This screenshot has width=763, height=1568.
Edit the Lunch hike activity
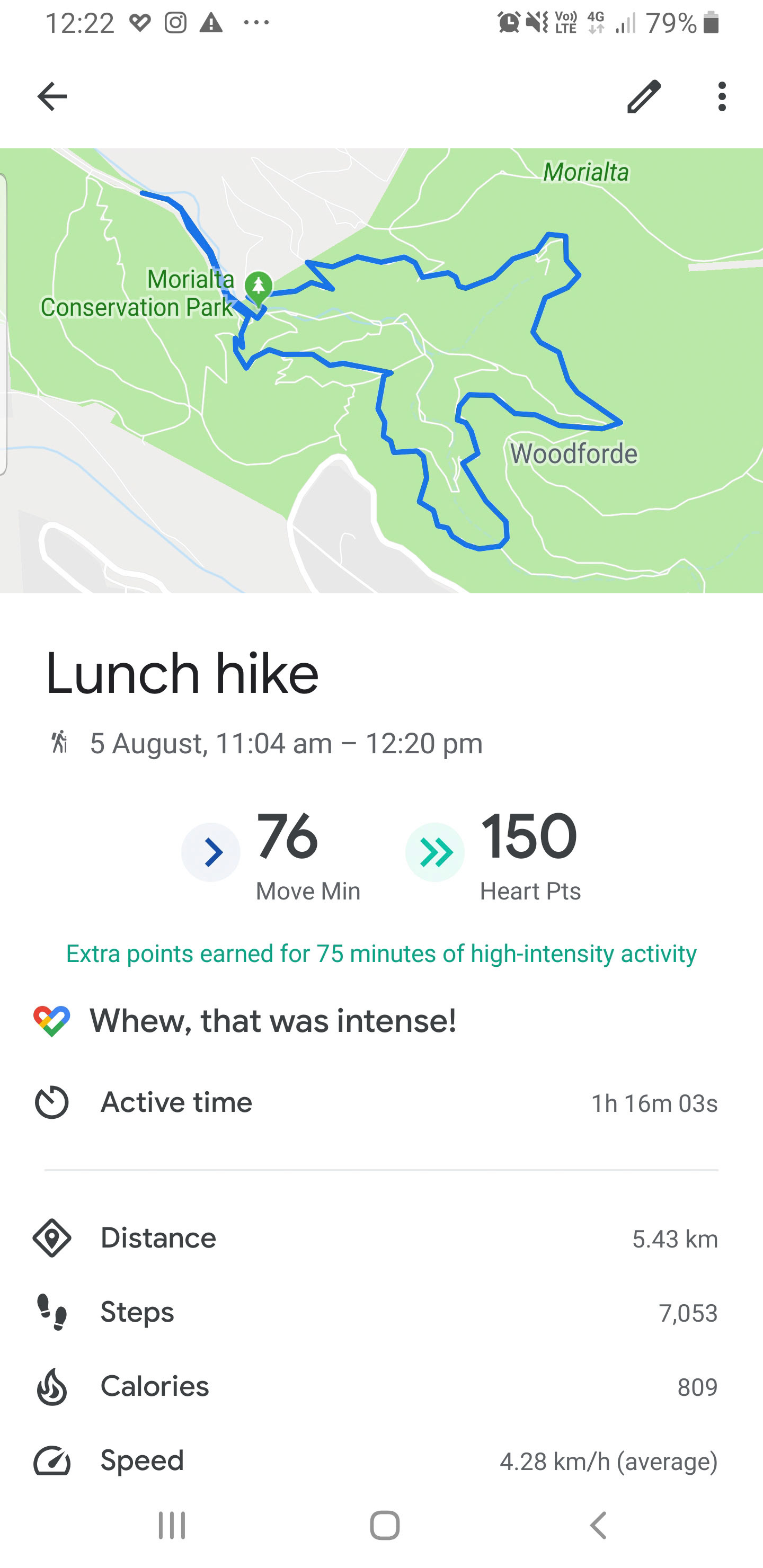pos(643,97)
